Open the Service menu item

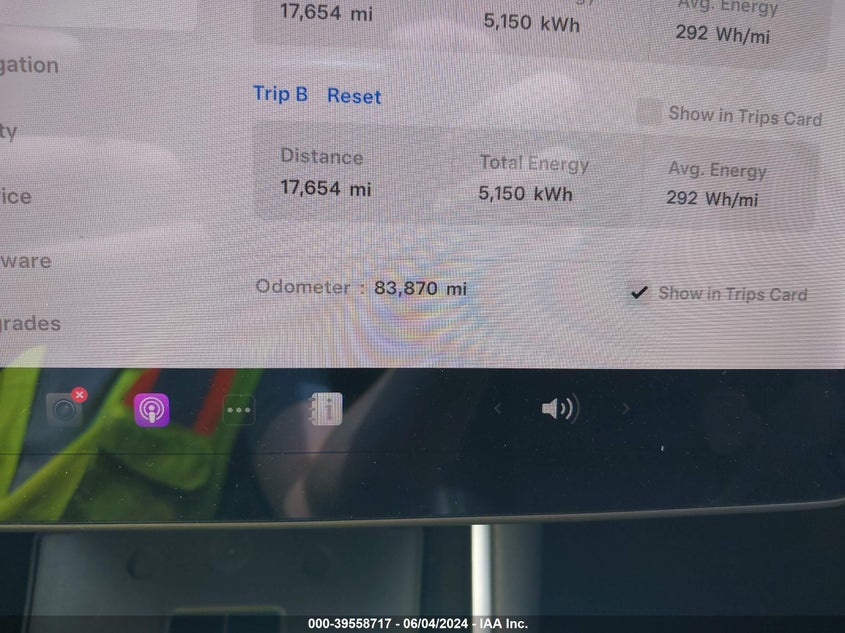16,196
